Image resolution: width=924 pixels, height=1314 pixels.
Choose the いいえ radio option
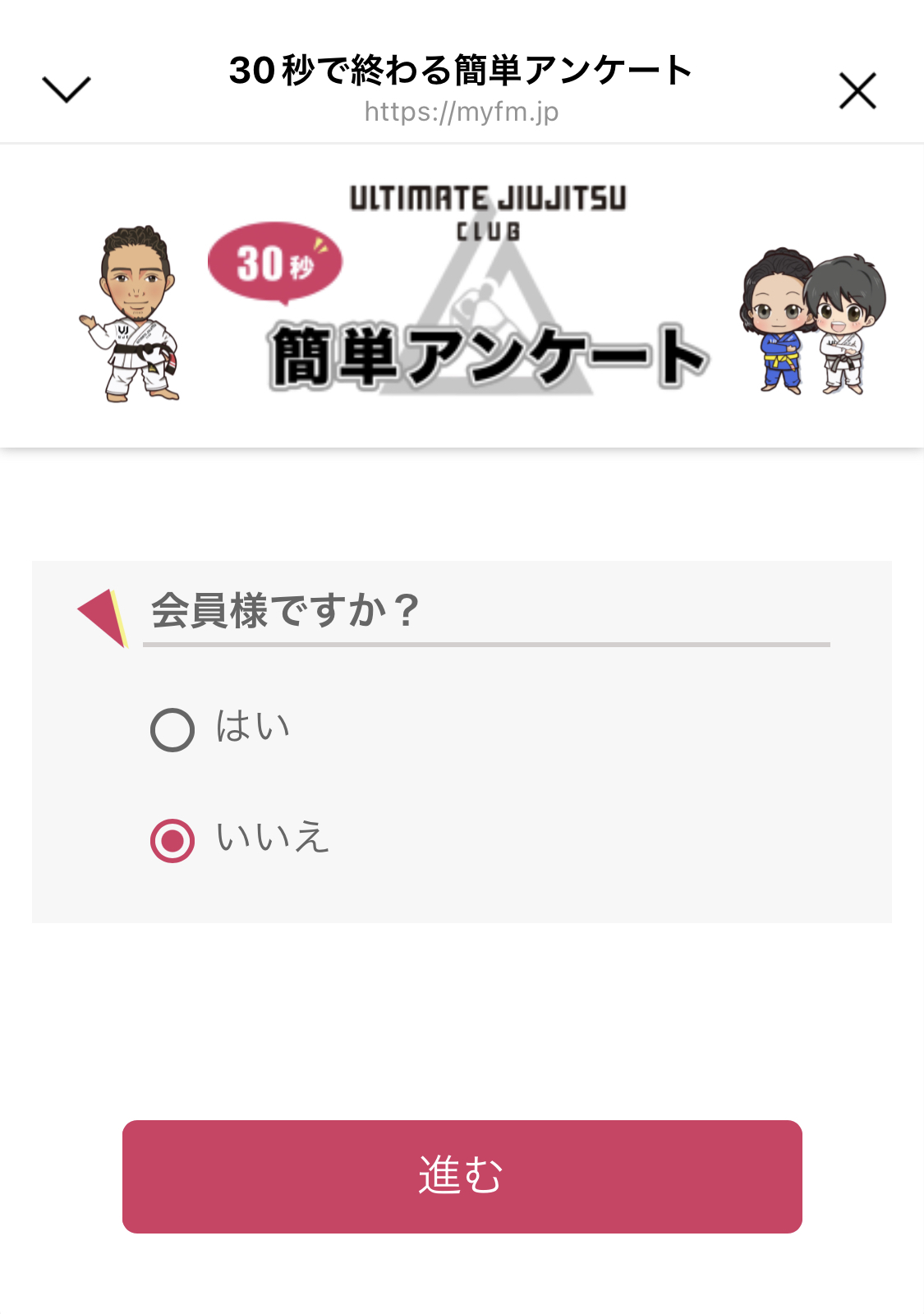[x=172, y=840]
